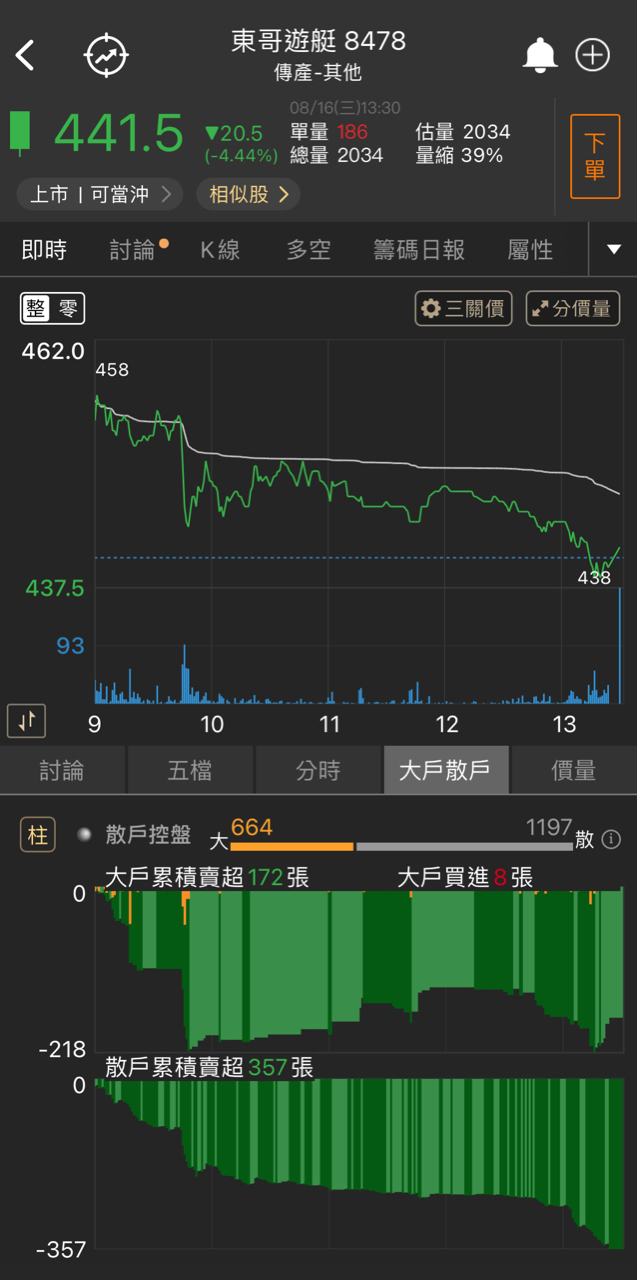Select the 籌碼日報 tab
Screen dimensions: 638x1280
coord(419,250)
